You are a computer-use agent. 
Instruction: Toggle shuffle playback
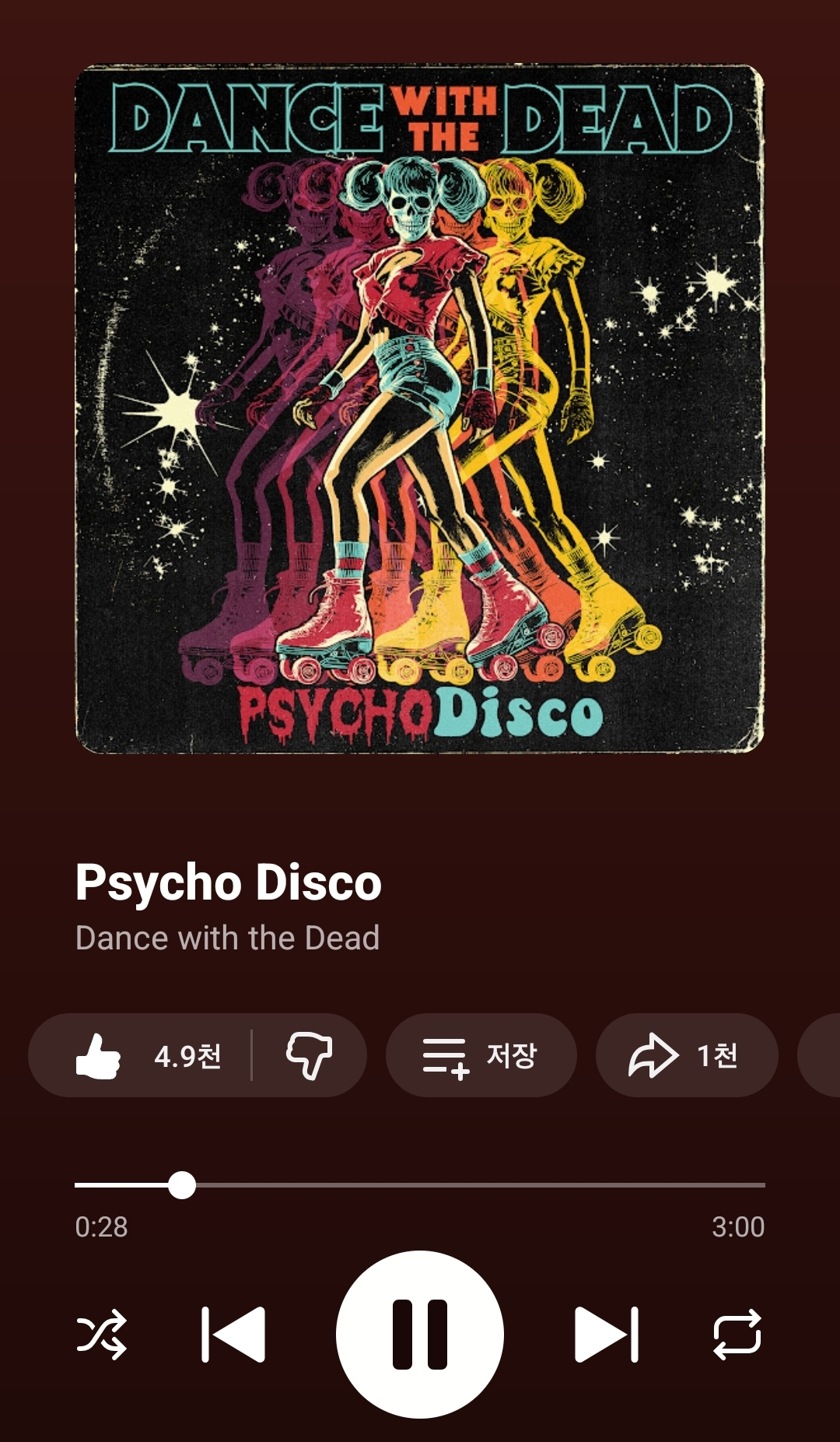102,1334
